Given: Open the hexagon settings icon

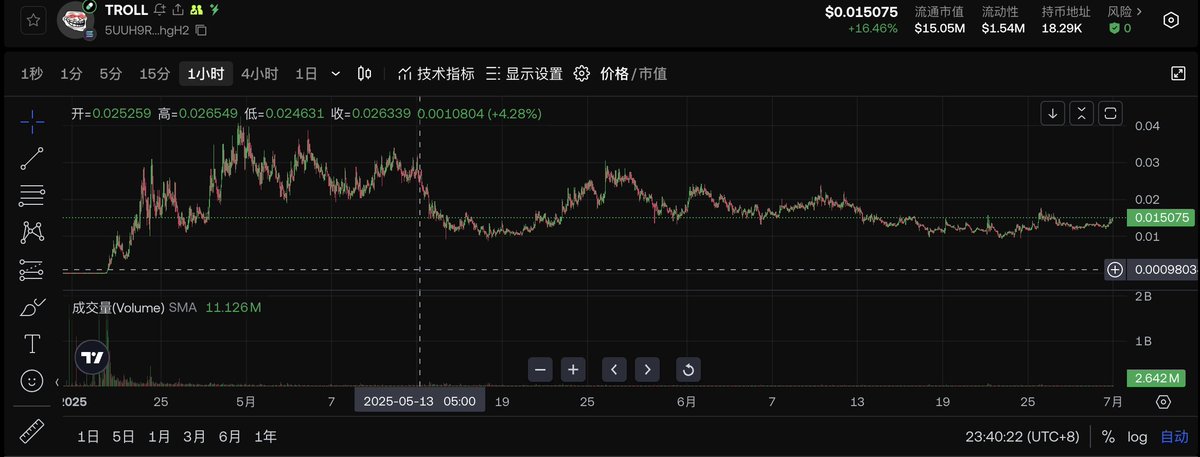Looking at the screenshot, I should pyautogui.click(x=1171, y=20).
